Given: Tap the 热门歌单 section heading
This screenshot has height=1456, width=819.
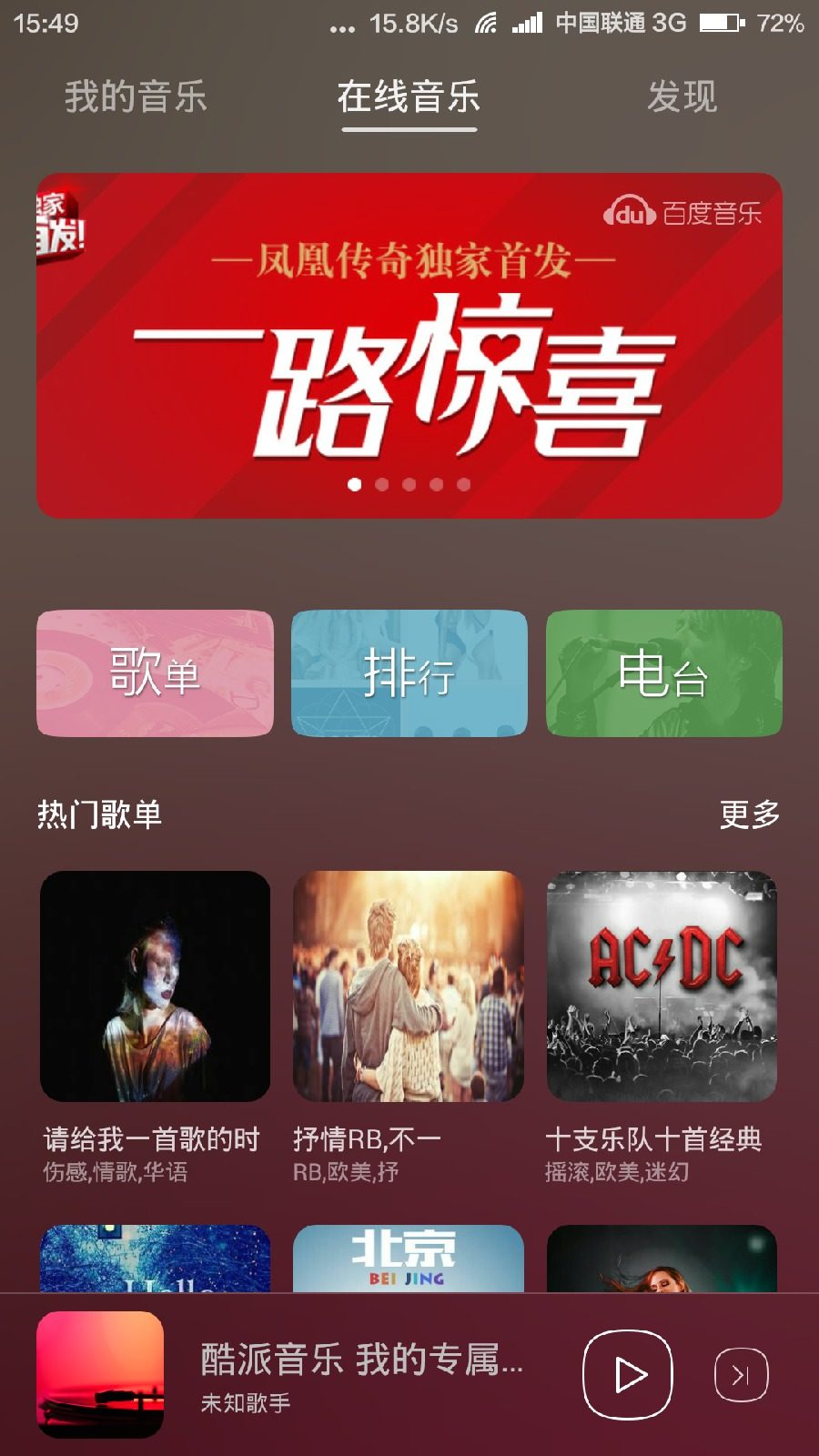Looking at the screenshot, I should (100, 814).
